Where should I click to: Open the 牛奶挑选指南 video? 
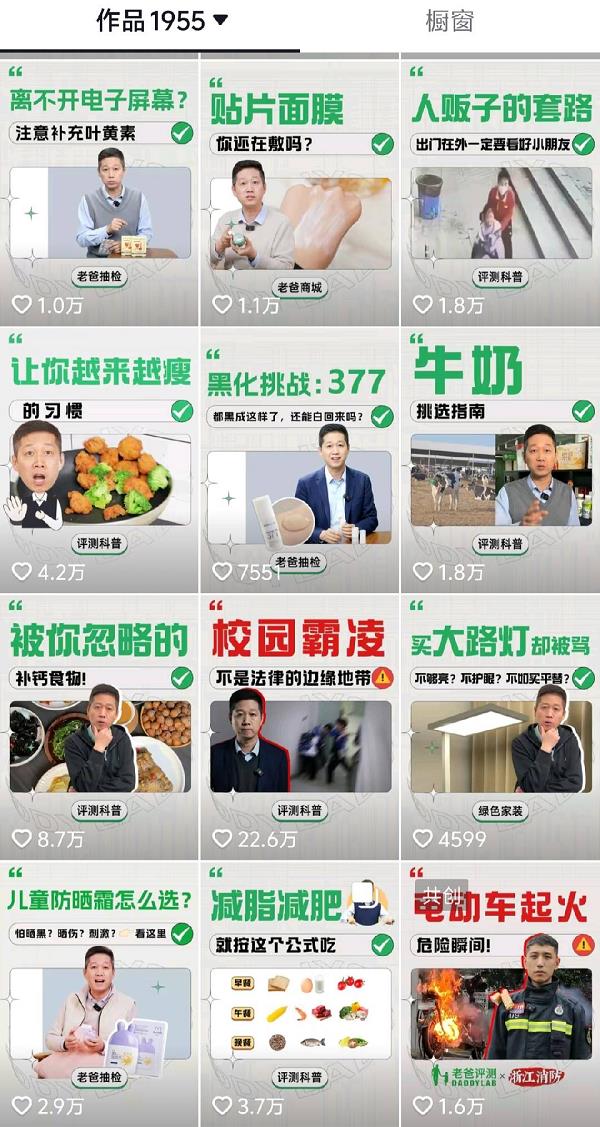pos(500,460)
